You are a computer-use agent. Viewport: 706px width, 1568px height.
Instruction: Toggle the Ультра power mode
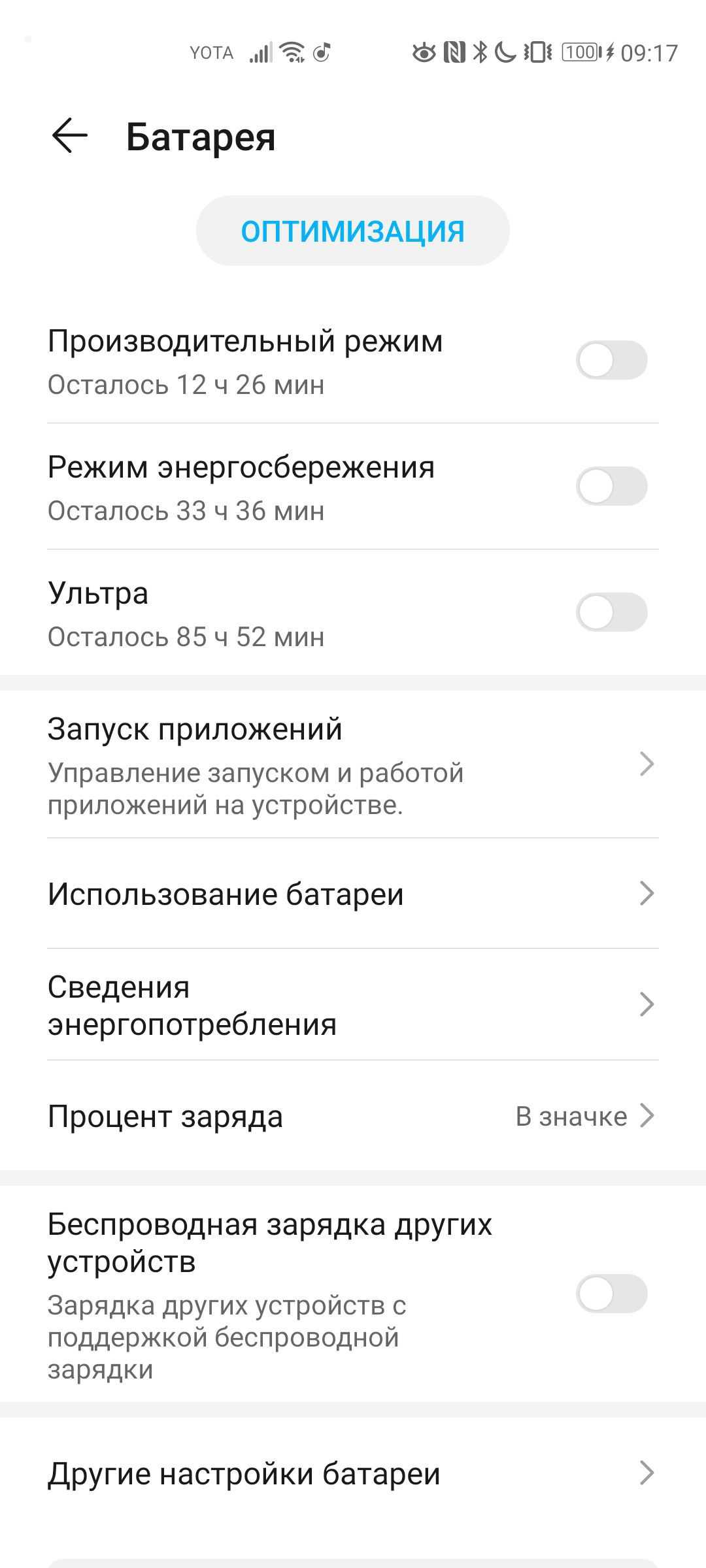611,612
